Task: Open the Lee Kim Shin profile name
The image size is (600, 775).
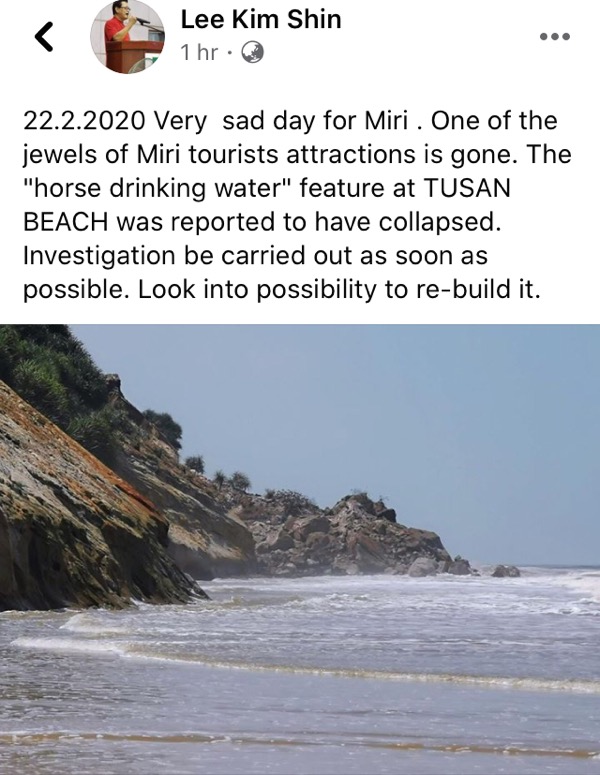Action: pos(261,19)
